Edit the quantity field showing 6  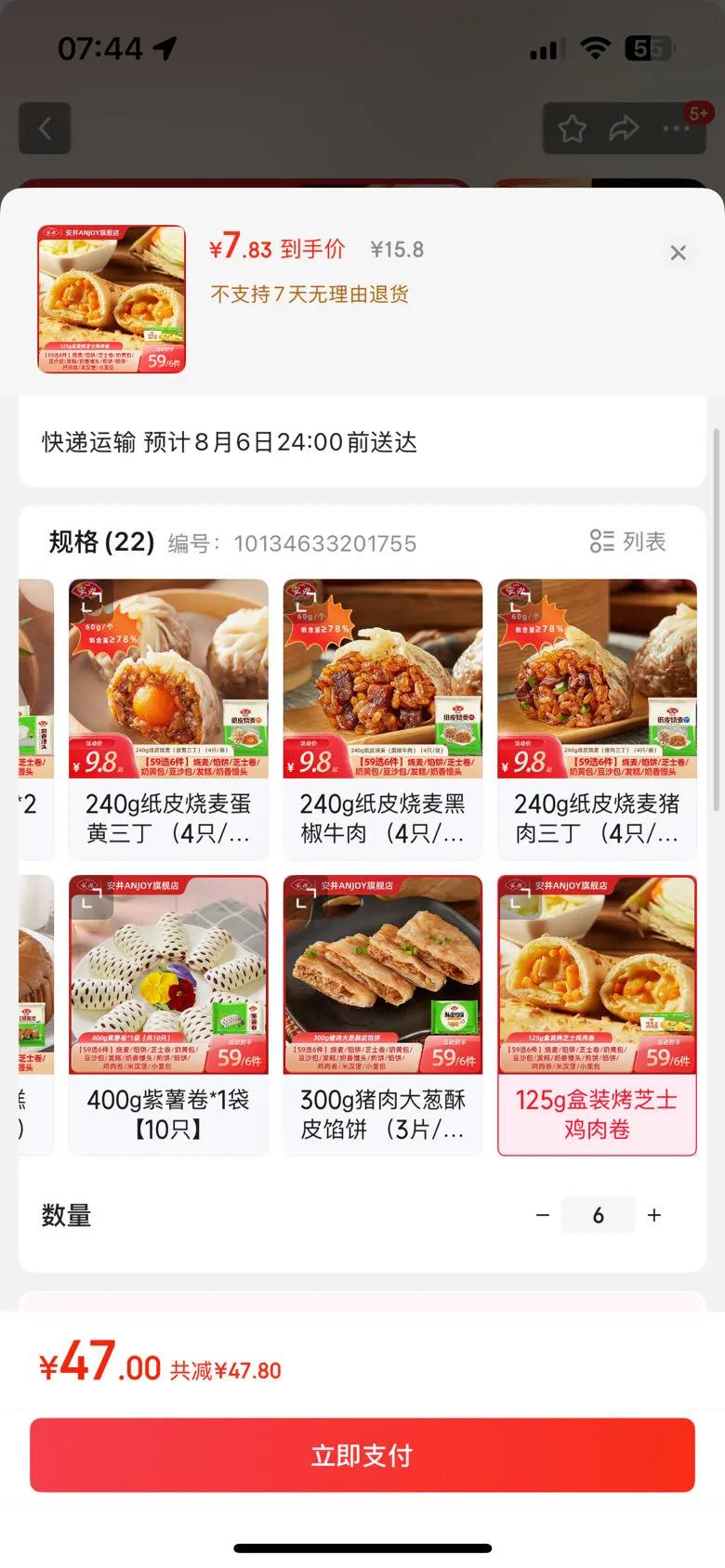coord(599,1215)
